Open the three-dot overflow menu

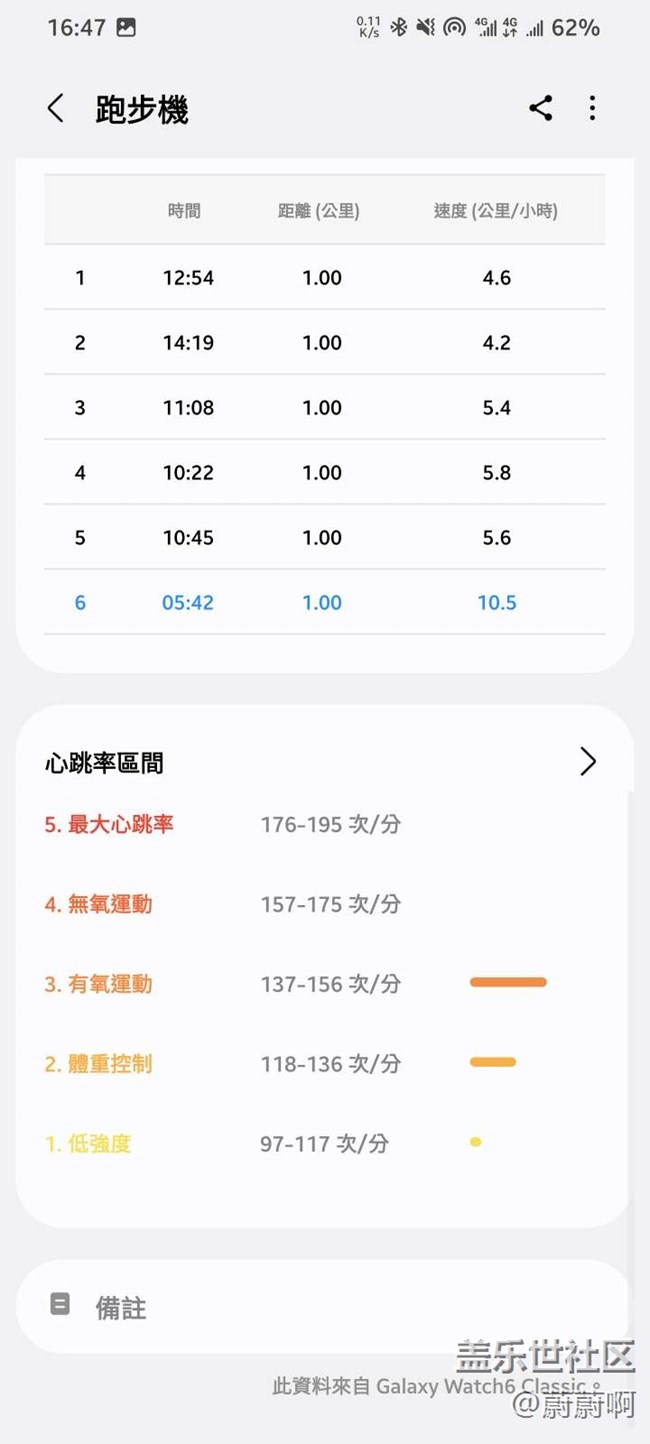click(x=592, y=108)
